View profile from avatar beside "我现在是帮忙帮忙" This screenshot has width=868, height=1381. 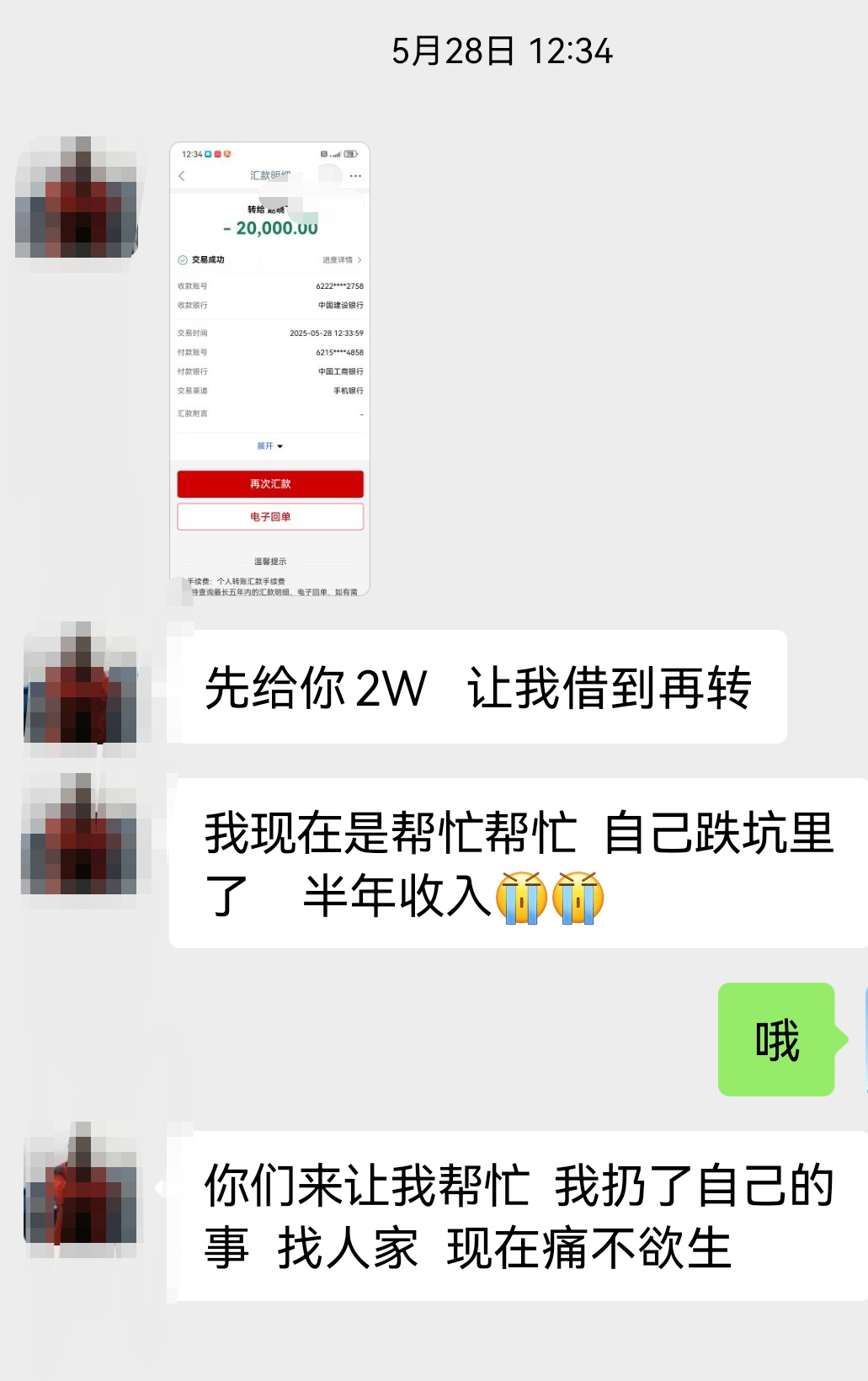pyautogui.click(x=81, y=835)
